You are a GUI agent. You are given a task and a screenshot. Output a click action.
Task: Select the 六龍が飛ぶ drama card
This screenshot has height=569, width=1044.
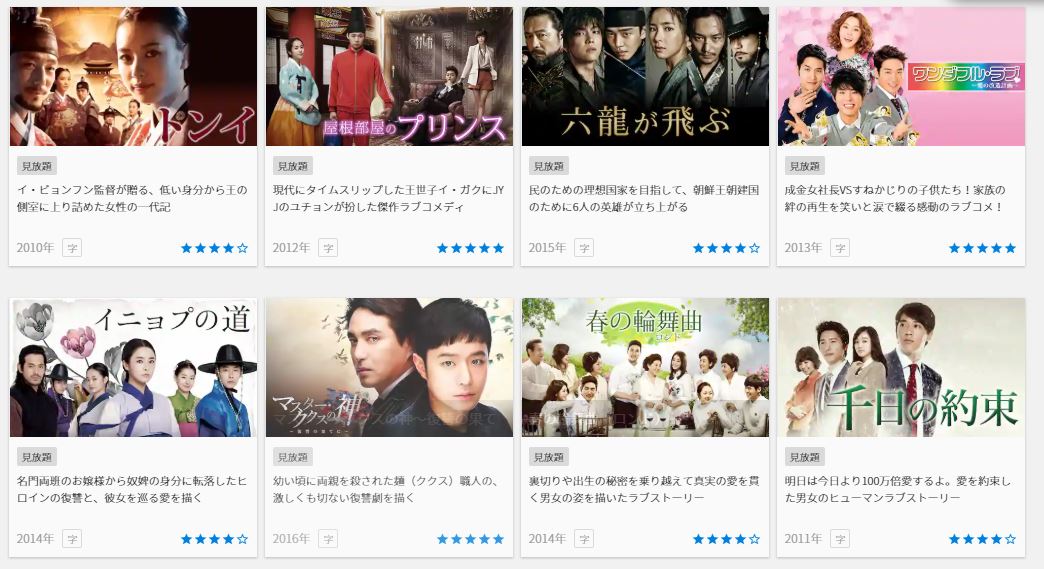(645, 77)
